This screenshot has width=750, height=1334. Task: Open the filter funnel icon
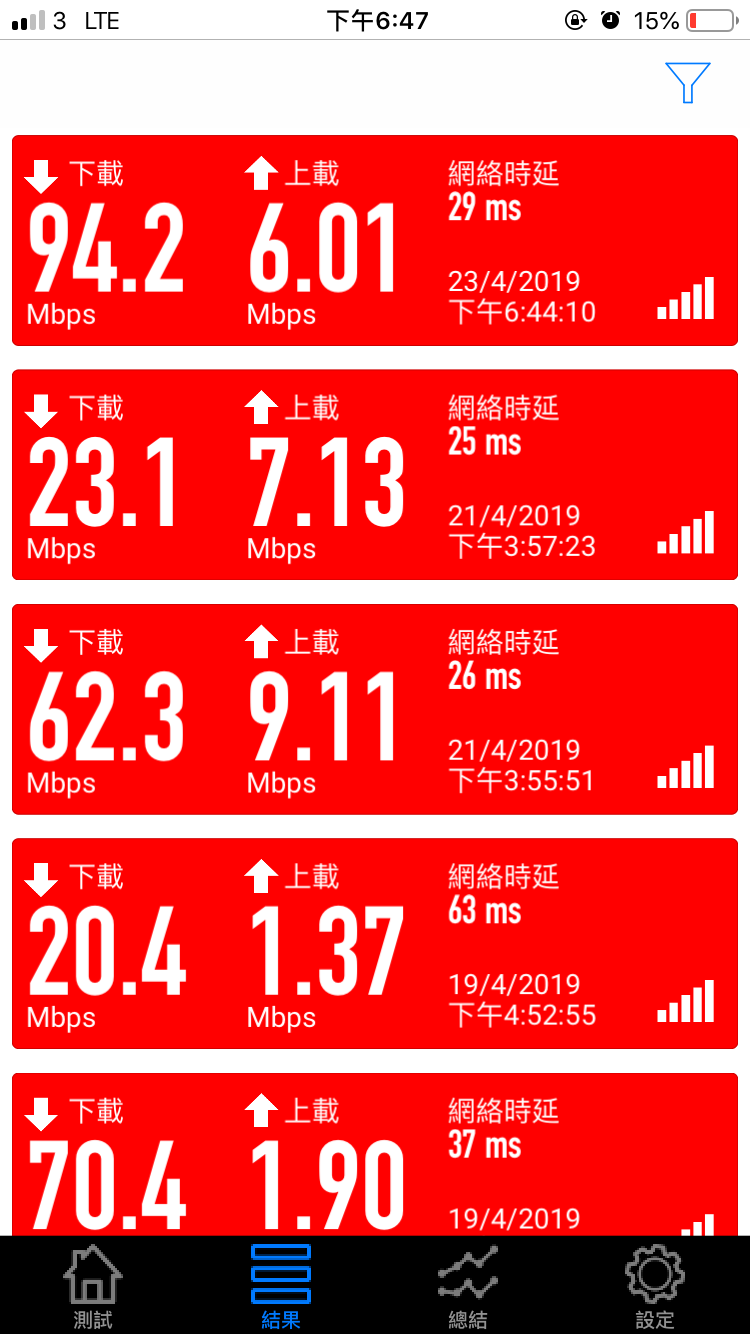coord(687,83)
